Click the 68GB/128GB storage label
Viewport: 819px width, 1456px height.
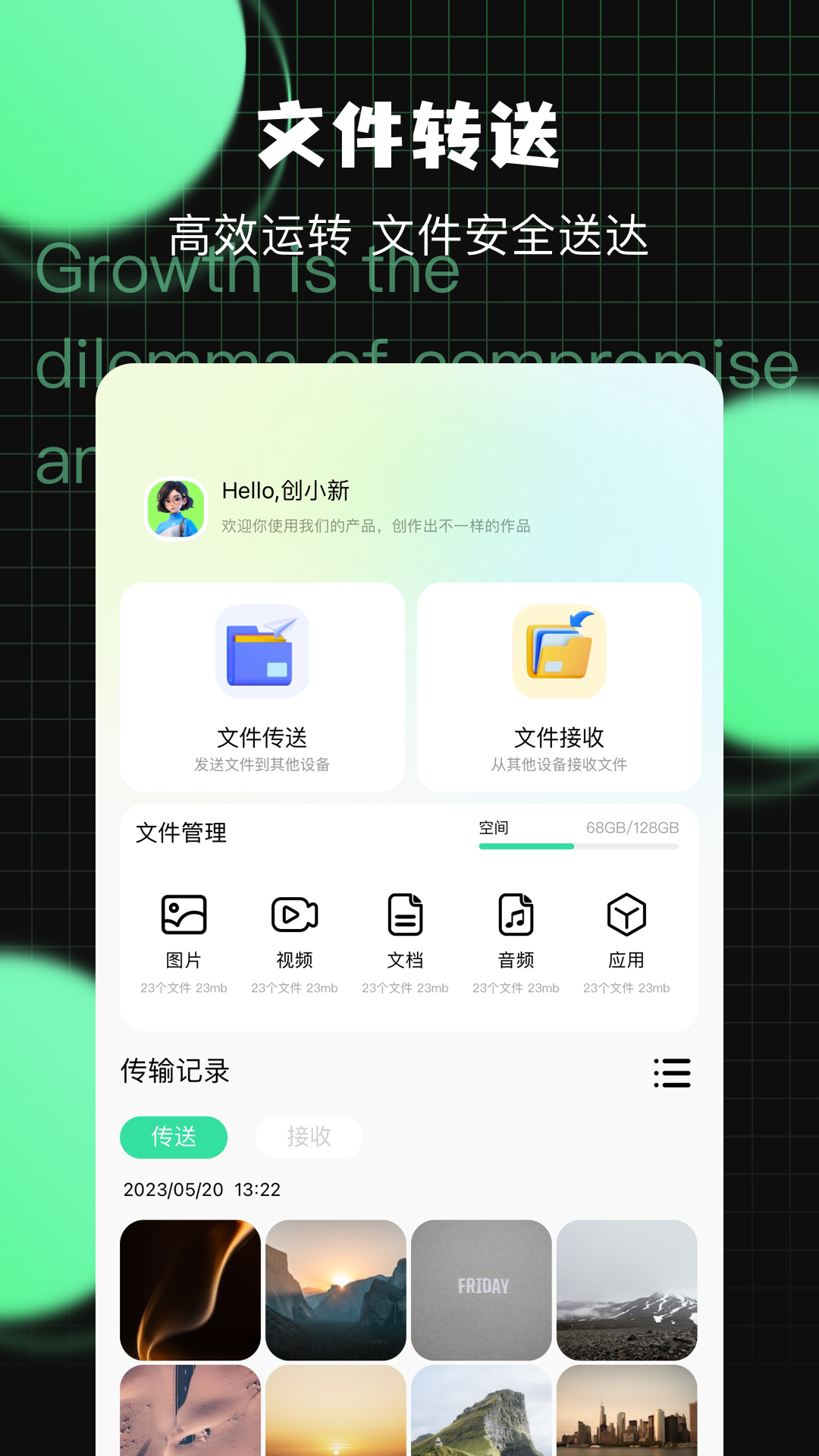(632, 829)
